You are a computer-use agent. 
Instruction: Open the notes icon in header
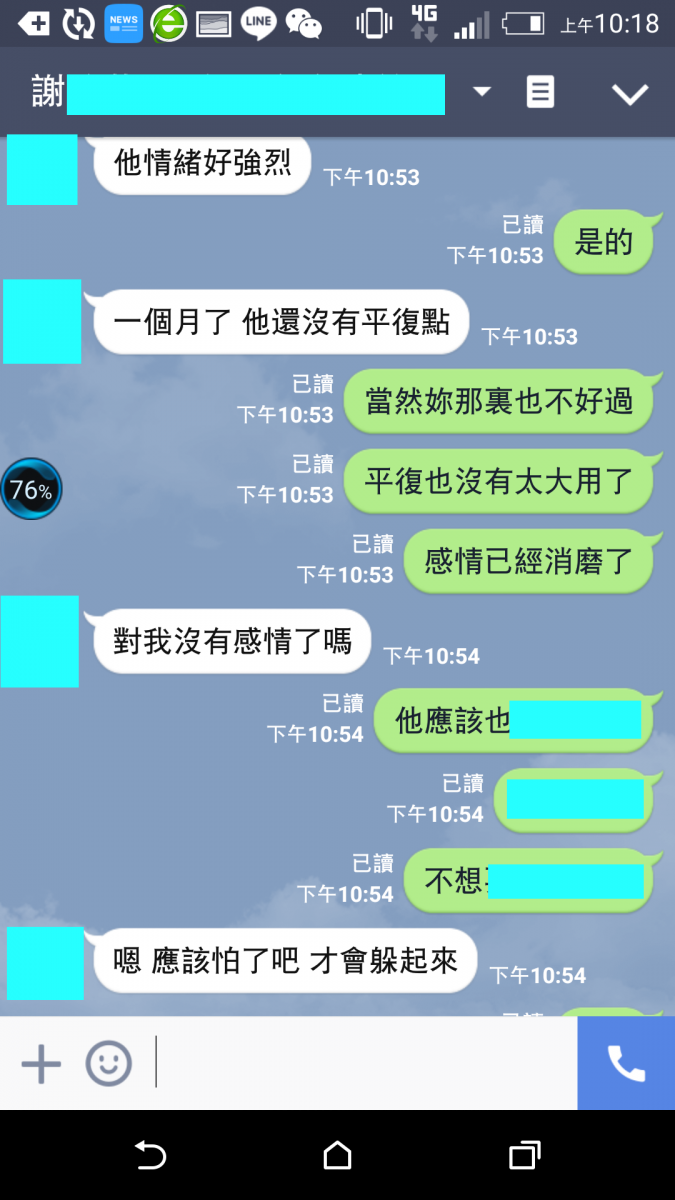pos(540,93)
